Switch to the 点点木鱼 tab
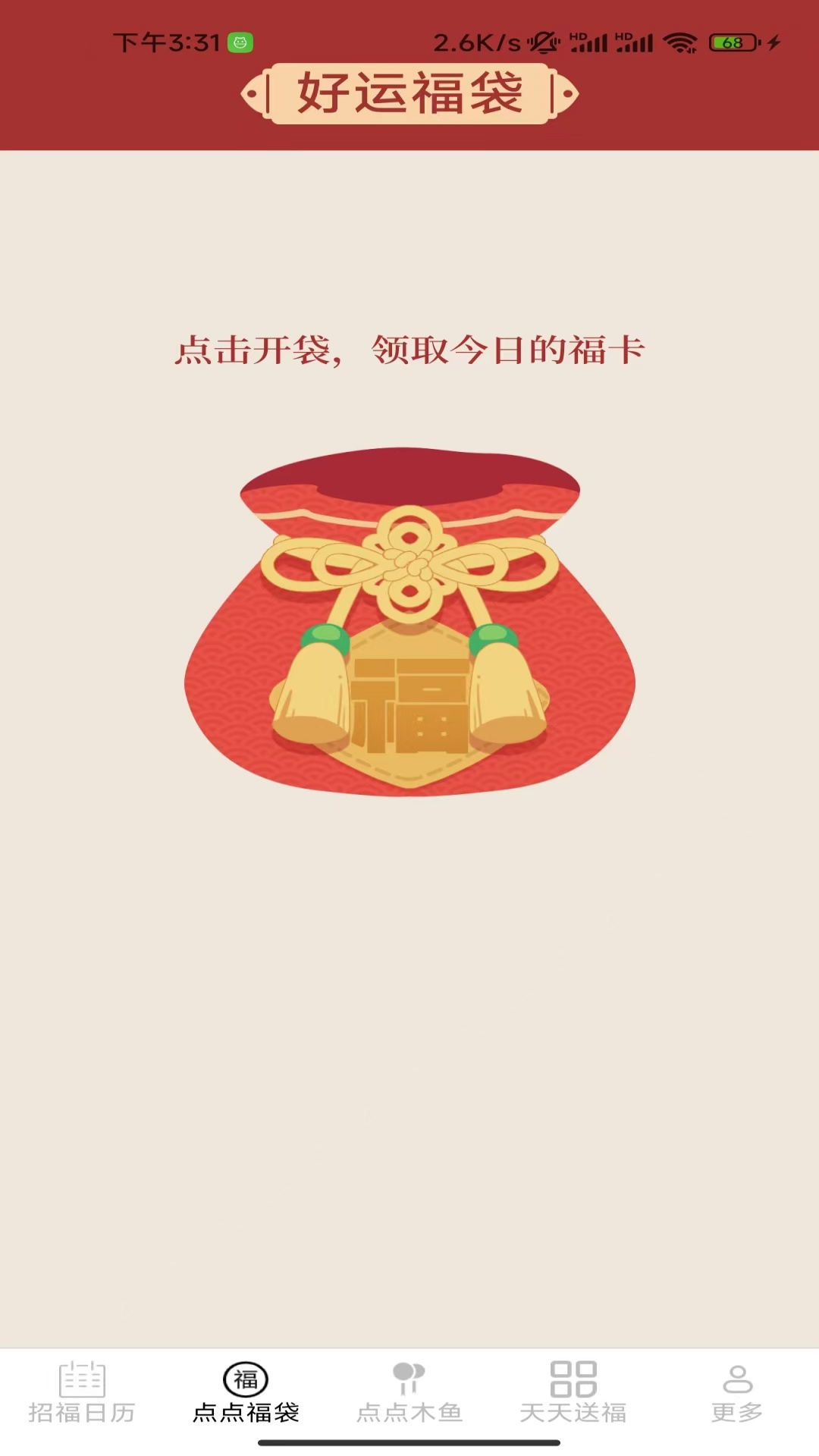The image size is (819, 1456). (409, 1403)
